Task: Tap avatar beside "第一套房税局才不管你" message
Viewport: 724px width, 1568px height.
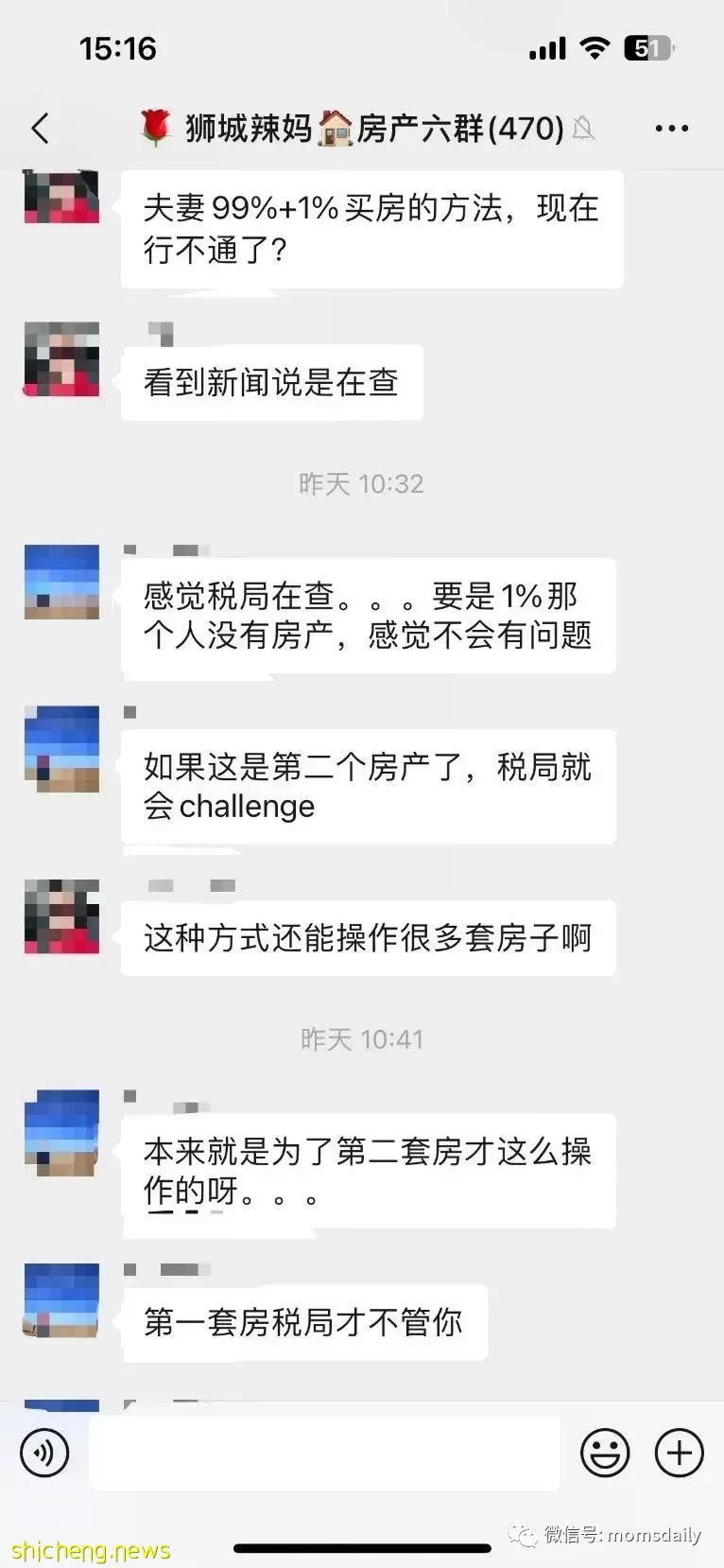Action: 61,1300
